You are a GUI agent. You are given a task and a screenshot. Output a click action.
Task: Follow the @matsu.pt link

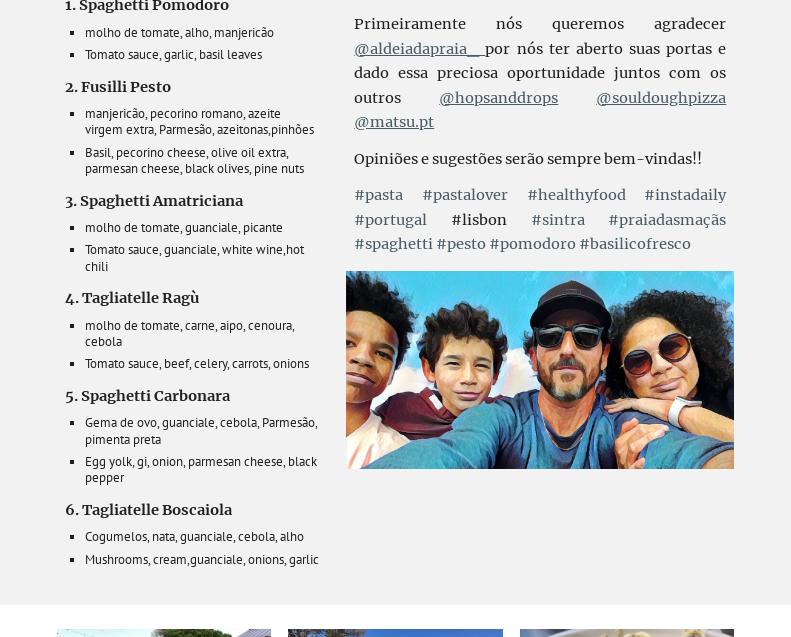(x=394, y=122)
